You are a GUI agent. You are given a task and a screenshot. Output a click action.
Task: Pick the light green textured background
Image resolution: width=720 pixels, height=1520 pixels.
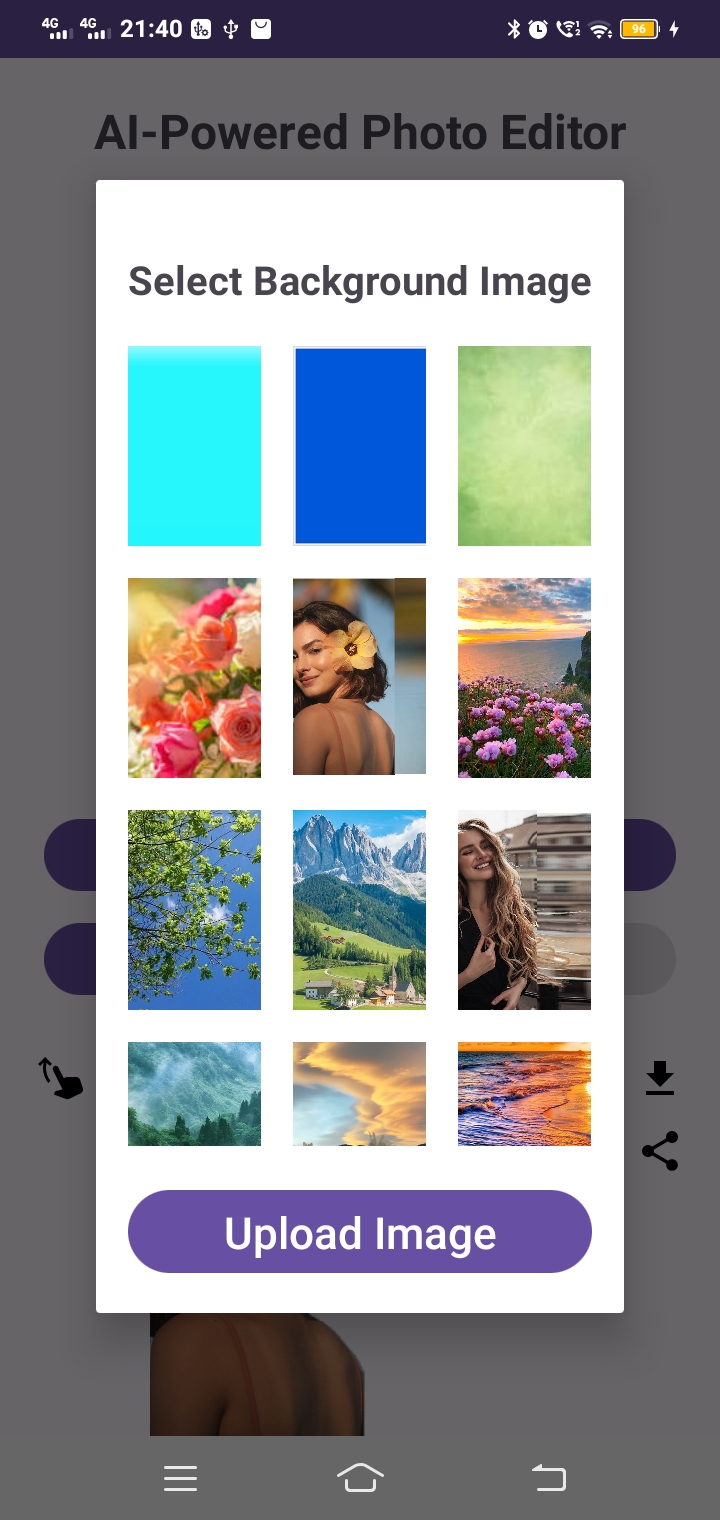tap(524, 446)
